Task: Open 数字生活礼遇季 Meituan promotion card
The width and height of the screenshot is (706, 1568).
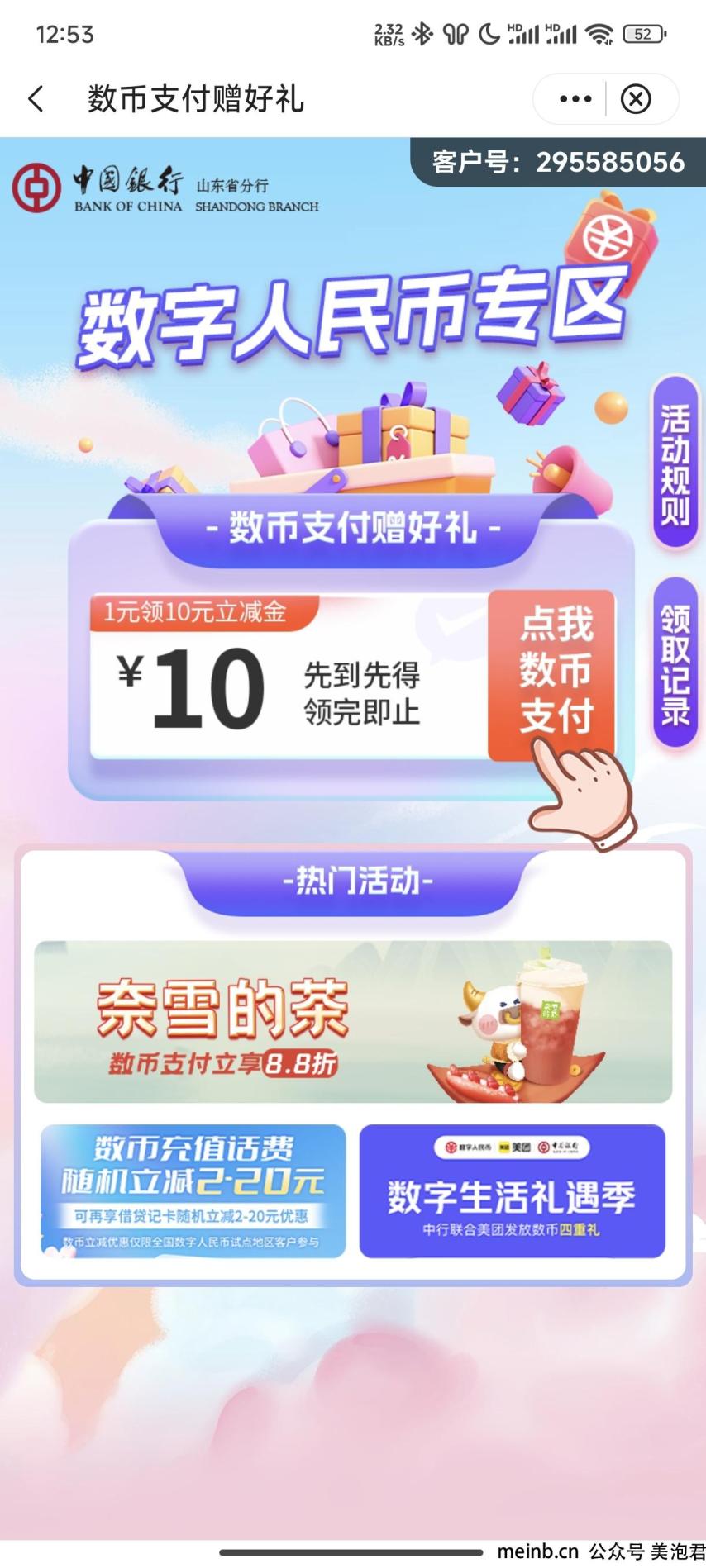Action: (512, 1190)
